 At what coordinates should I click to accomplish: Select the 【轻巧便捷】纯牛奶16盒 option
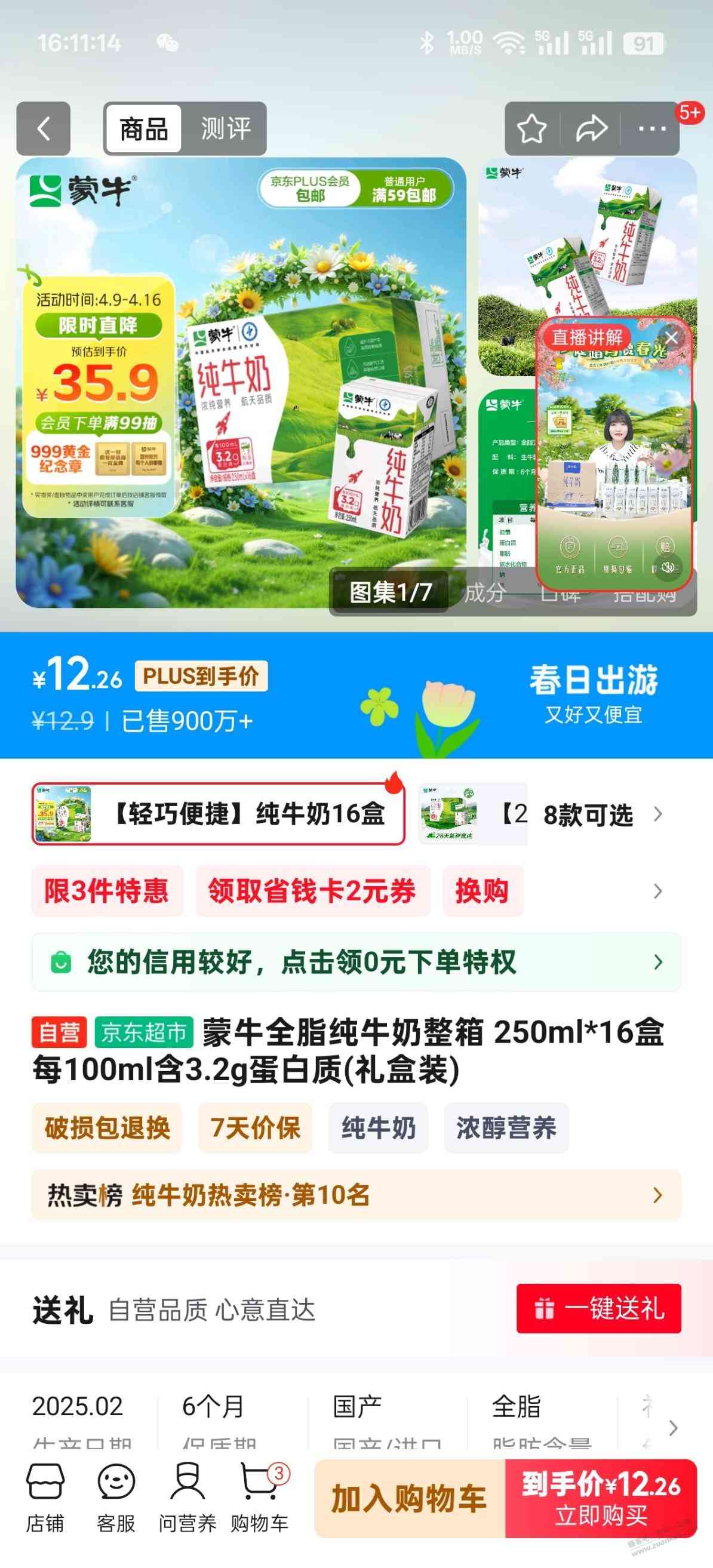coord(218,814)
